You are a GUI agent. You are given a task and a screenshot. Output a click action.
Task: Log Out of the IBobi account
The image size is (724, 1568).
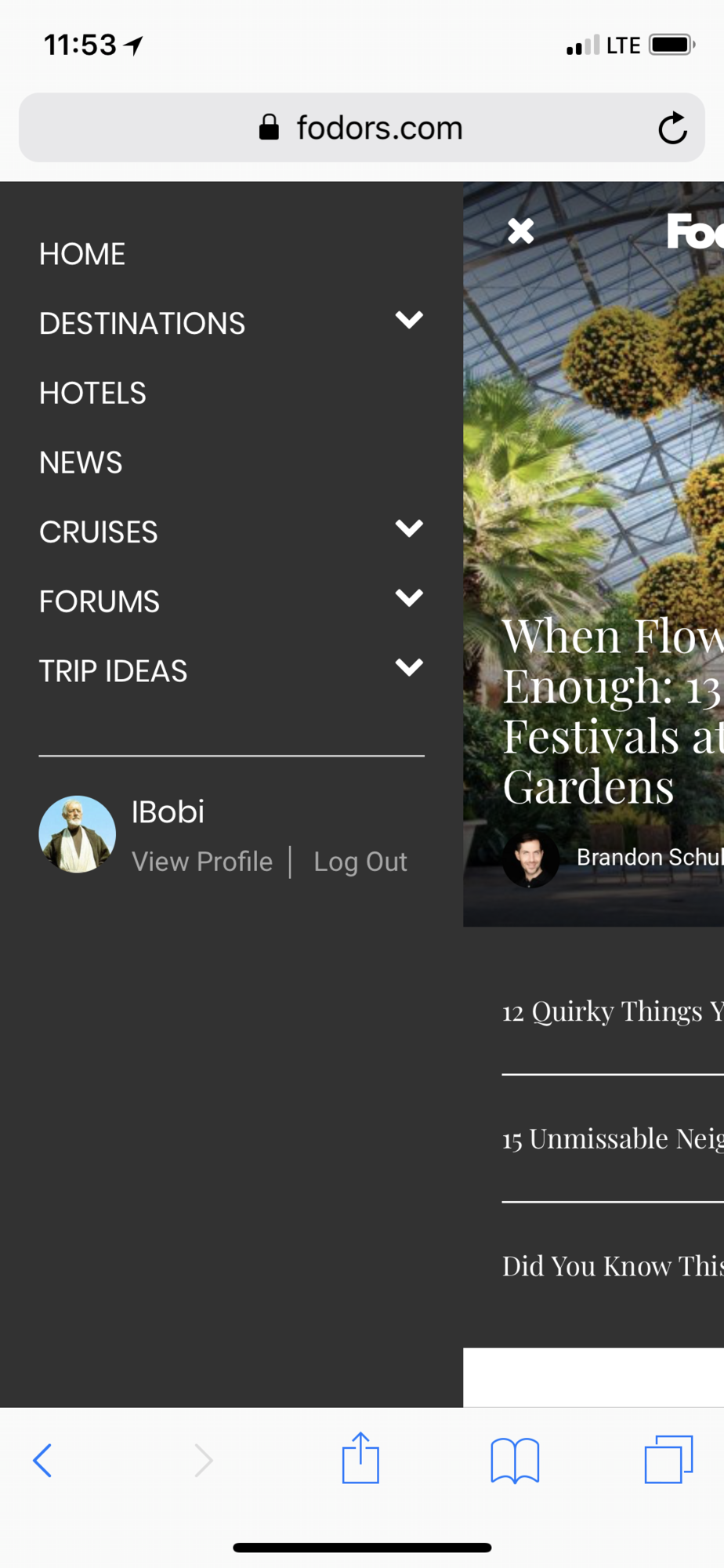(x=360, y=862)
